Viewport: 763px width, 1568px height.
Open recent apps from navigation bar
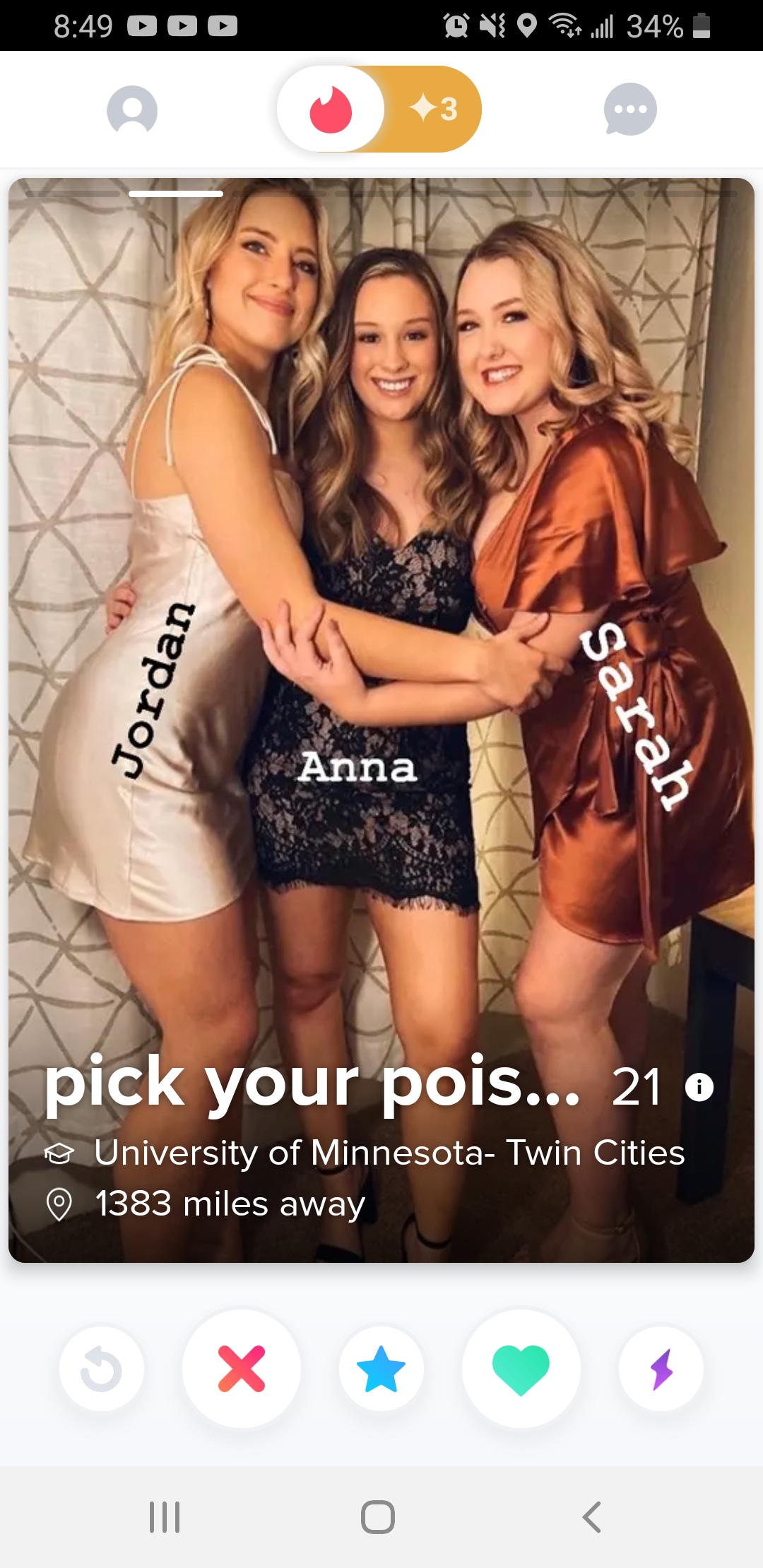click(165, 1516)
